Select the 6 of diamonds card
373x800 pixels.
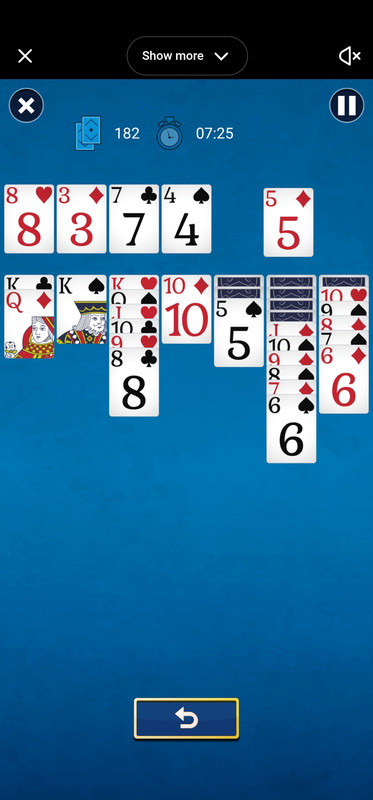click(343, 379)
